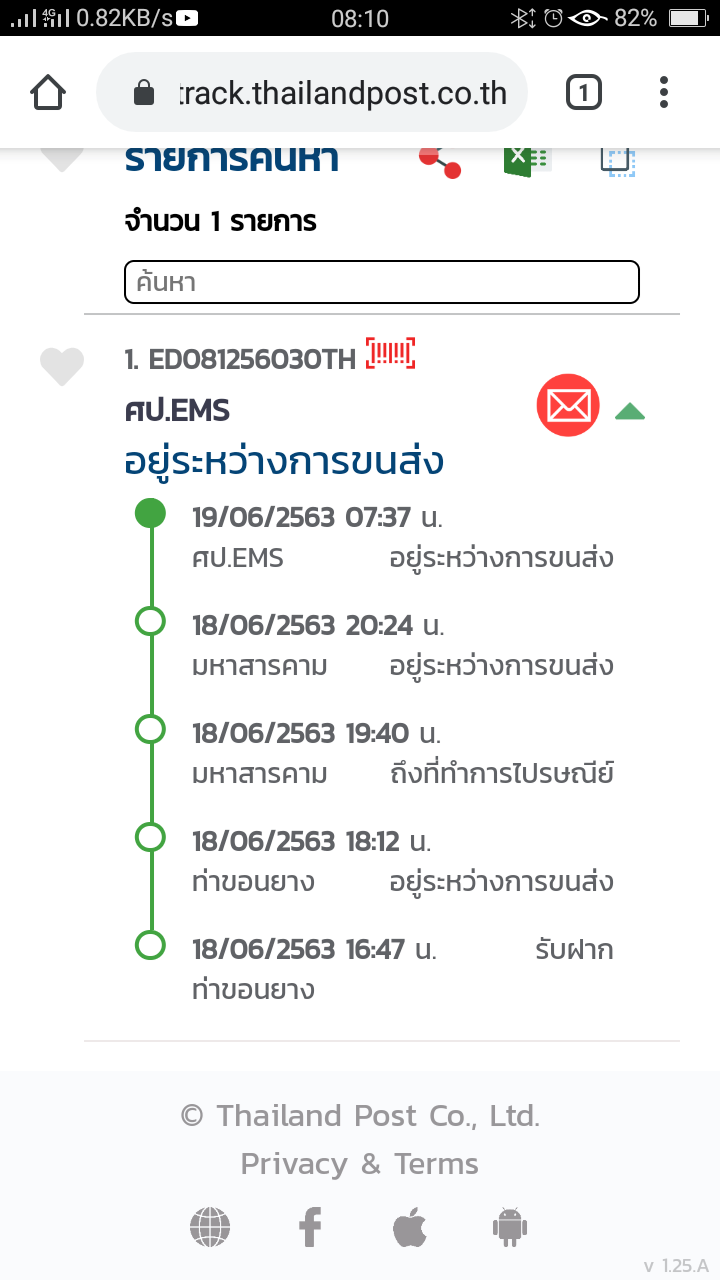Viewport: 720px width, 1280px height.
Task: Collapse the tracking timeline details
Action: coord(630,410)
